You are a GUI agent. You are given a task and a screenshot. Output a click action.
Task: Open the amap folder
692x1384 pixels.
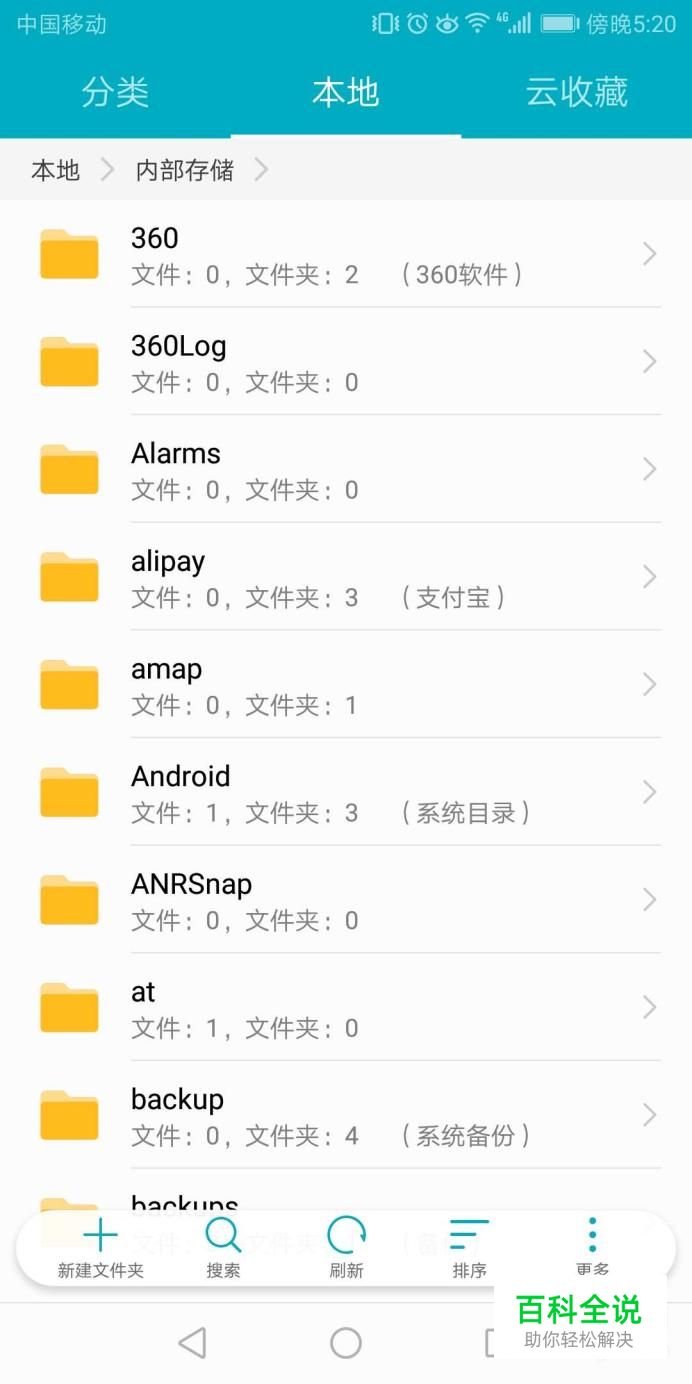tap(346, 685)
